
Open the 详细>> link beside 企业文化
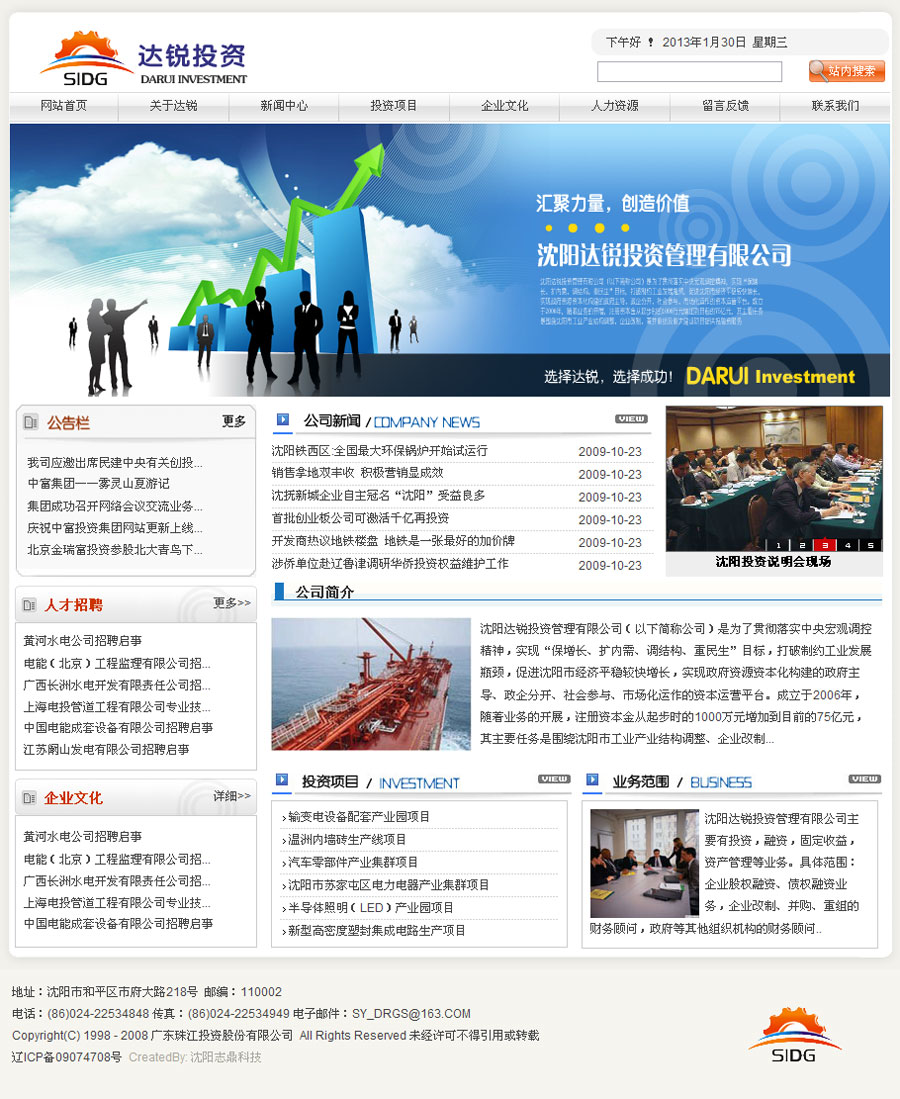(232, 796)
